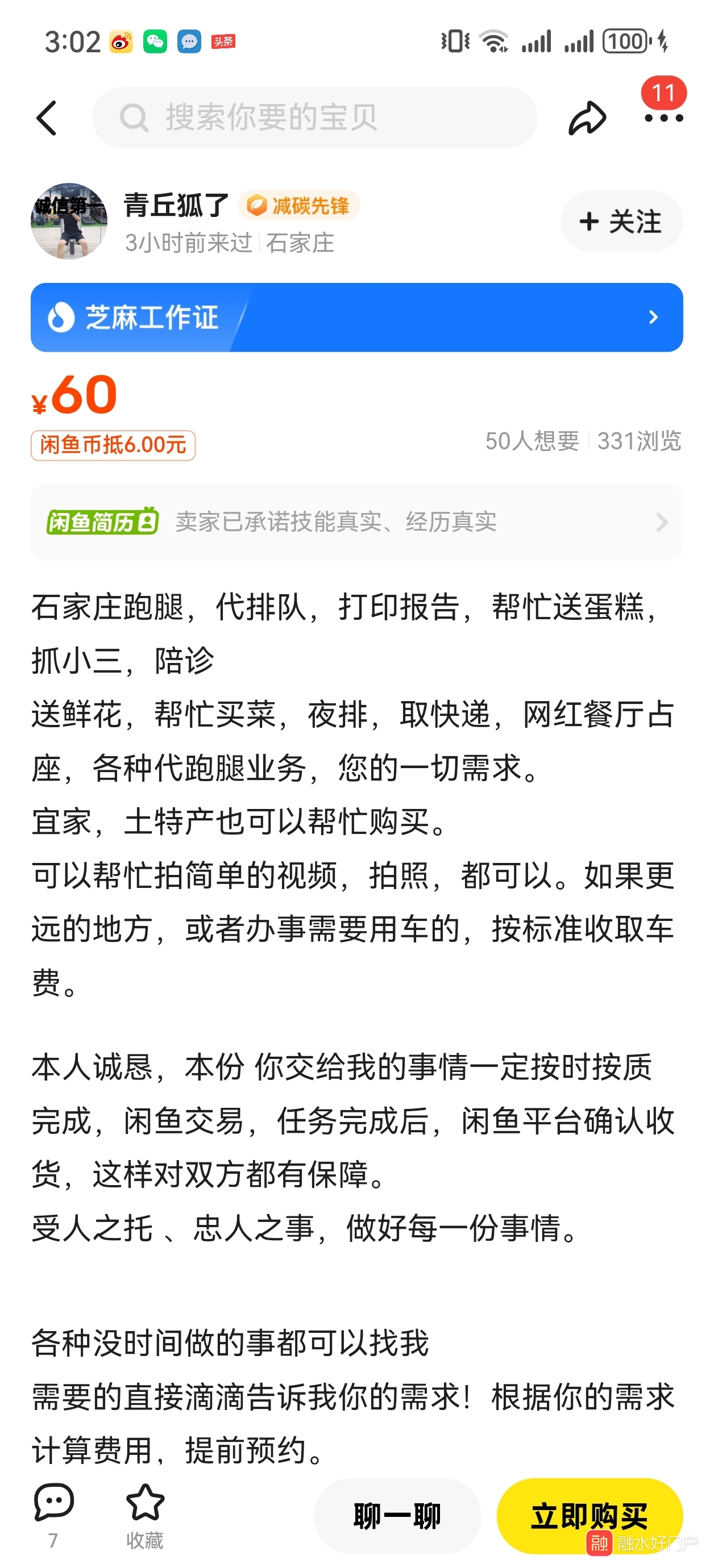Open the 闲鱼简历 seller resume row
Screen dimensions: 714x1568
357,522
